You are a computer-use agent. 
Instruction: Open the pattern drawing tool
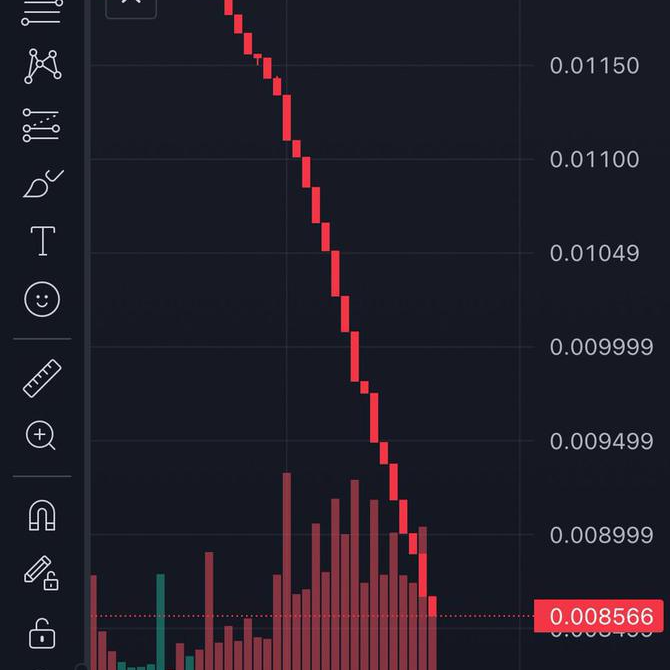42,67
